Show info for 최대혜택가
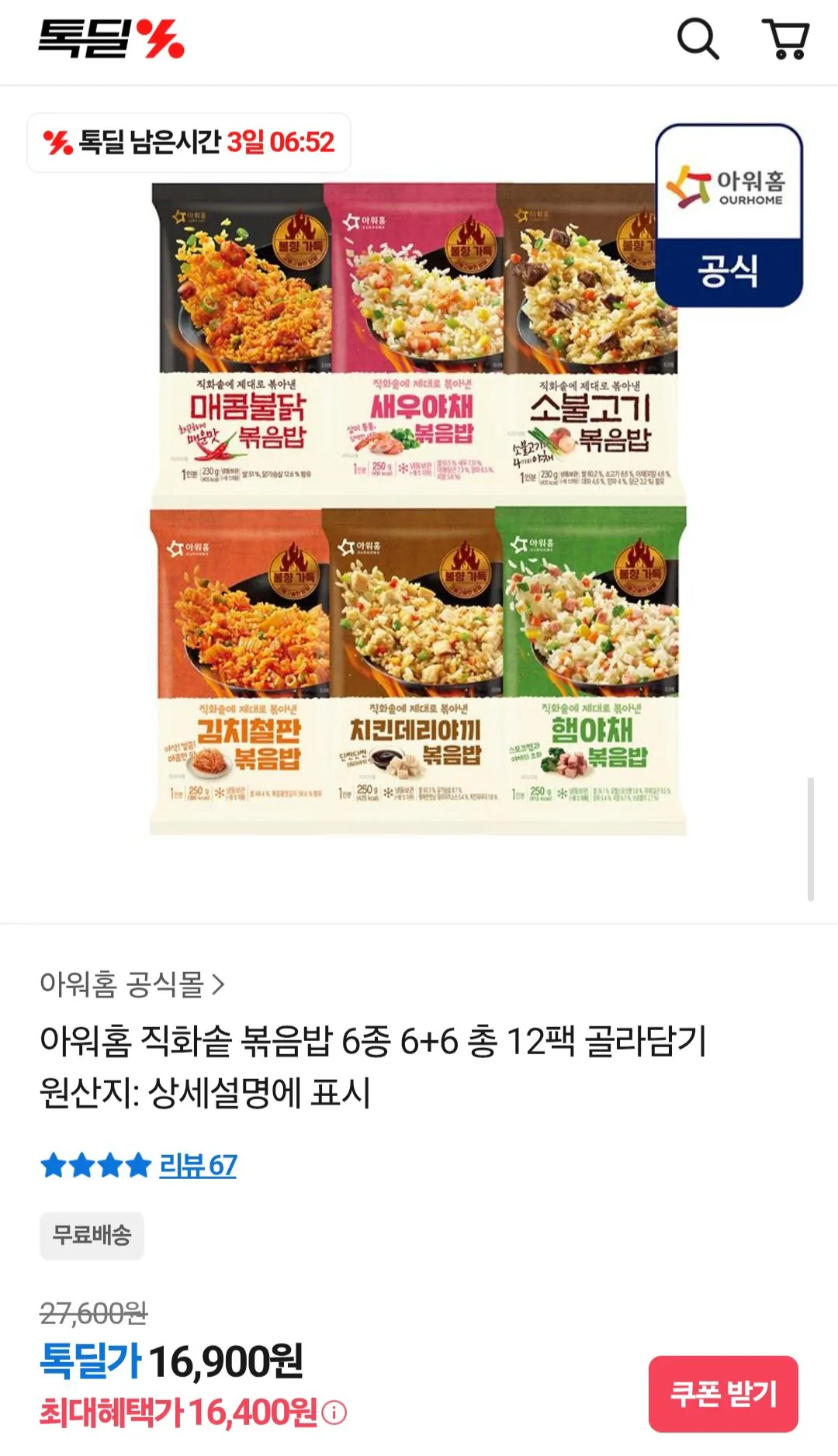The image size is (838, 1456). (x=334, y=1413)
